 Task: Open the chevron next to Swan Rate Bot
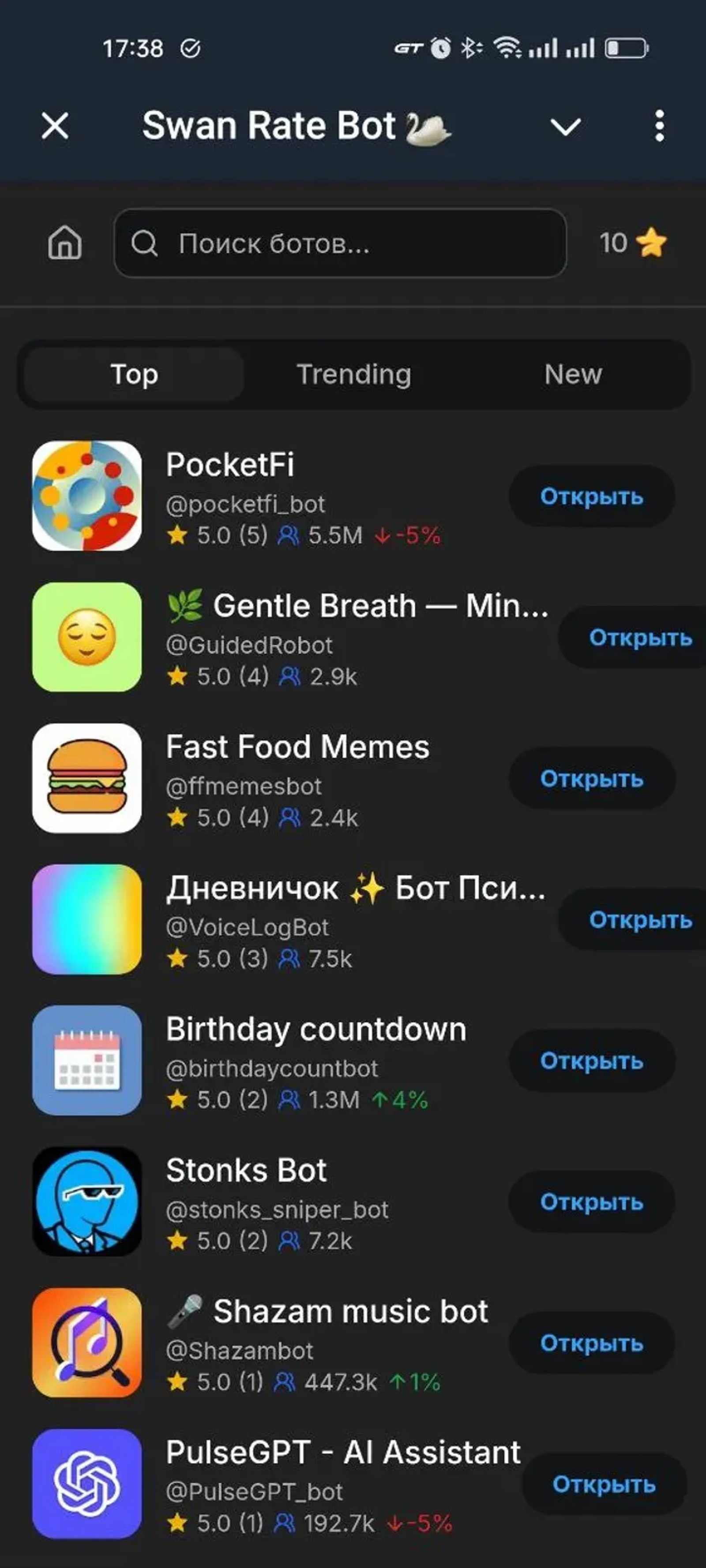tap(565, 126)
